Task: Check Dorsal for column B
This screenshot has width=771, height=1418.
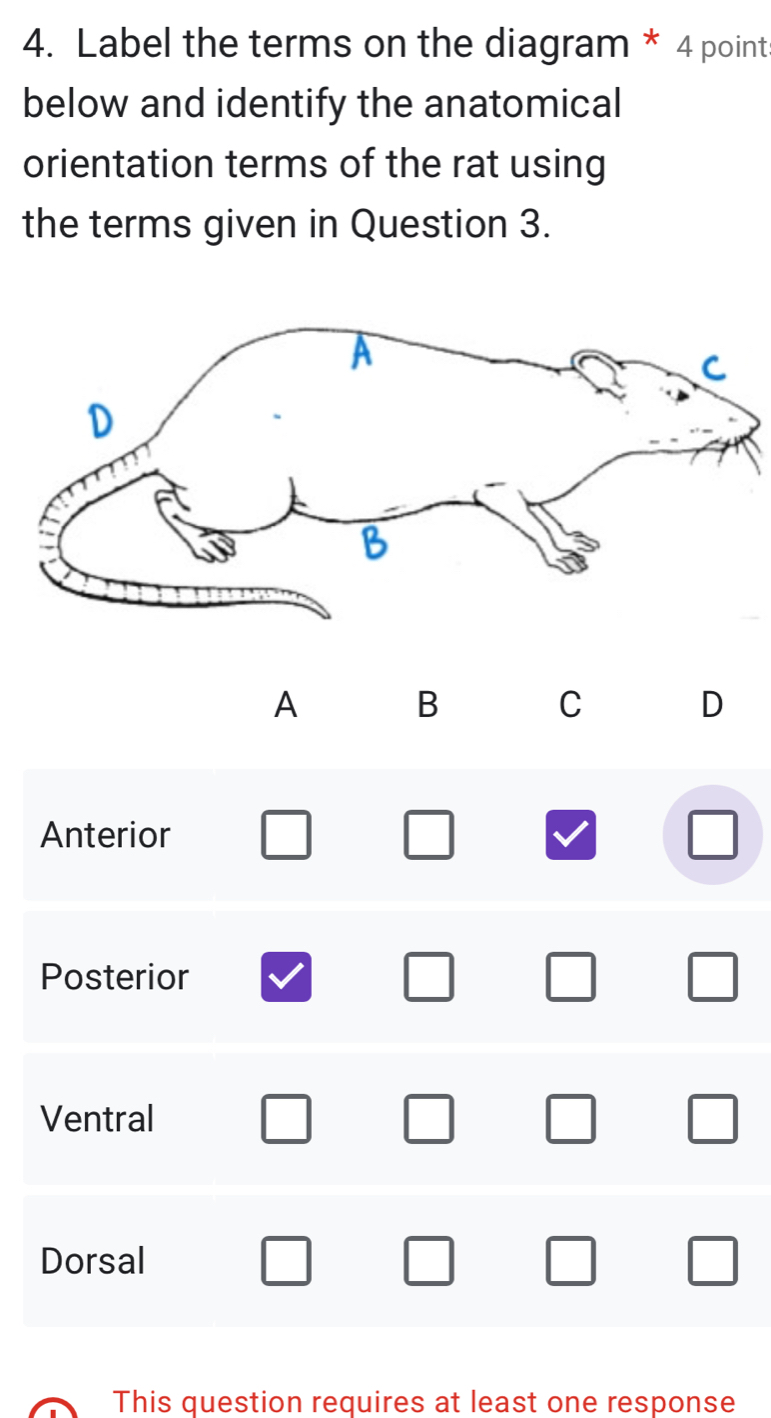Action: pyautogui.click(x=428, y=1261)
